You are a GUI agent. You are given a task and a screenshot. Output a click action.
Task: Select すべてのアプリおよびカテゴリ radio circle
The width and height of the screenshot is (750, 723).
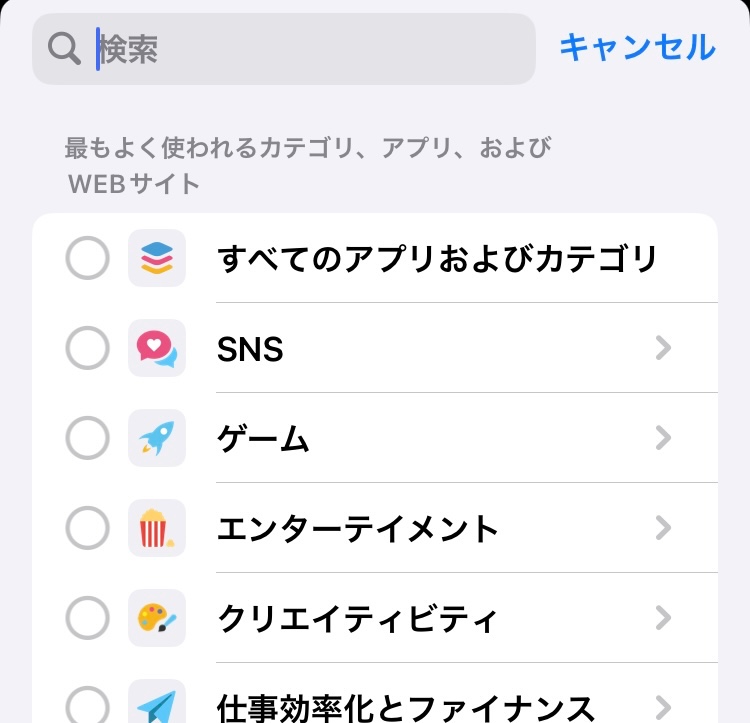click(x=87, y=259)
